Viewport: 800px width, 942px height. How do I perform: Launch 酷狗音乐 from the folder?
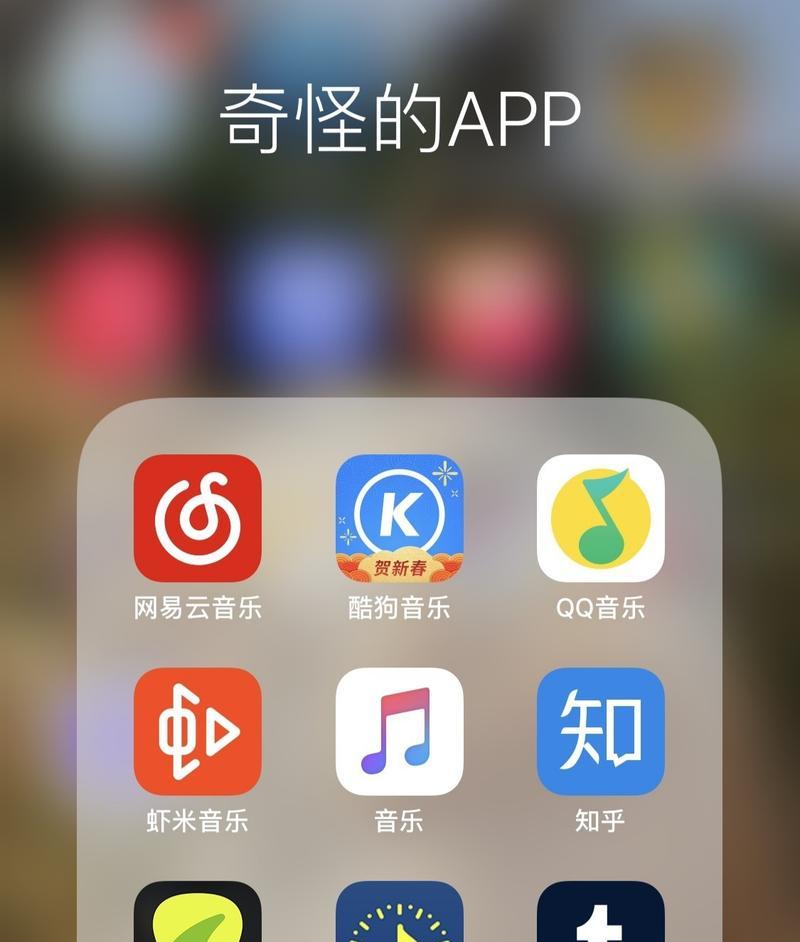click(399, 518)
